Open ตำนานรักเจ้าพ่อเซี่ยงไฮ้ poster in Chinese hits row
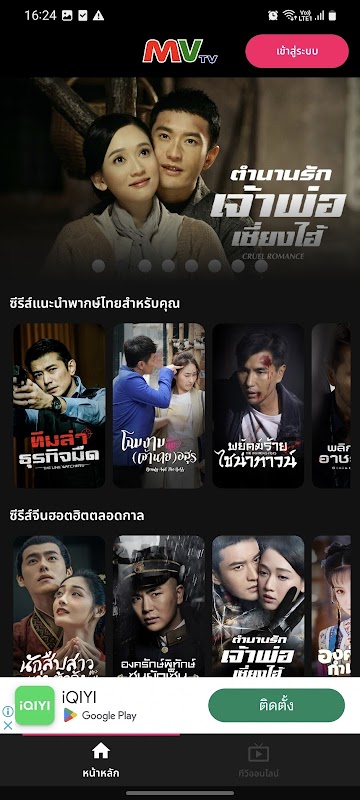 tap(258, 606)
